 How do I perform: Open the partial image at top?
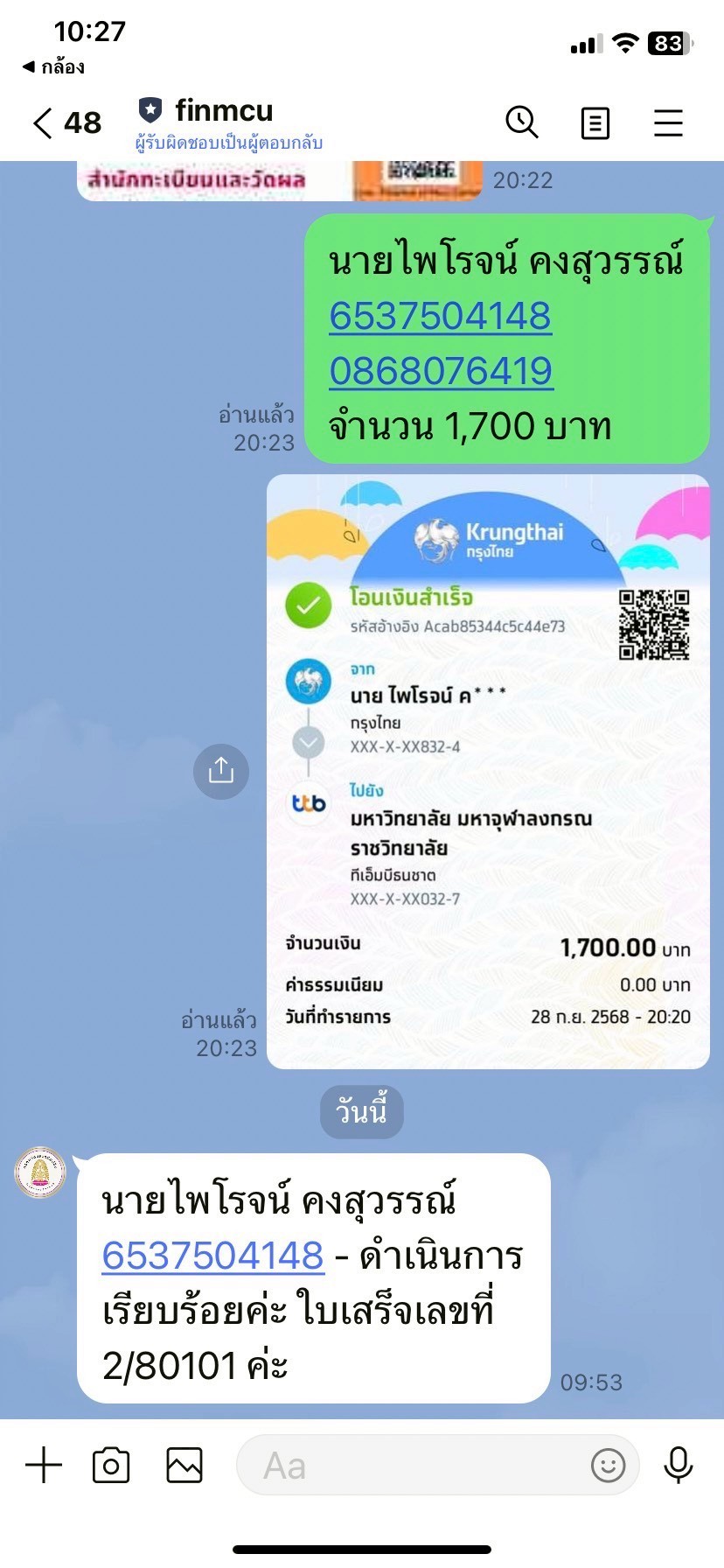[280, 180]
